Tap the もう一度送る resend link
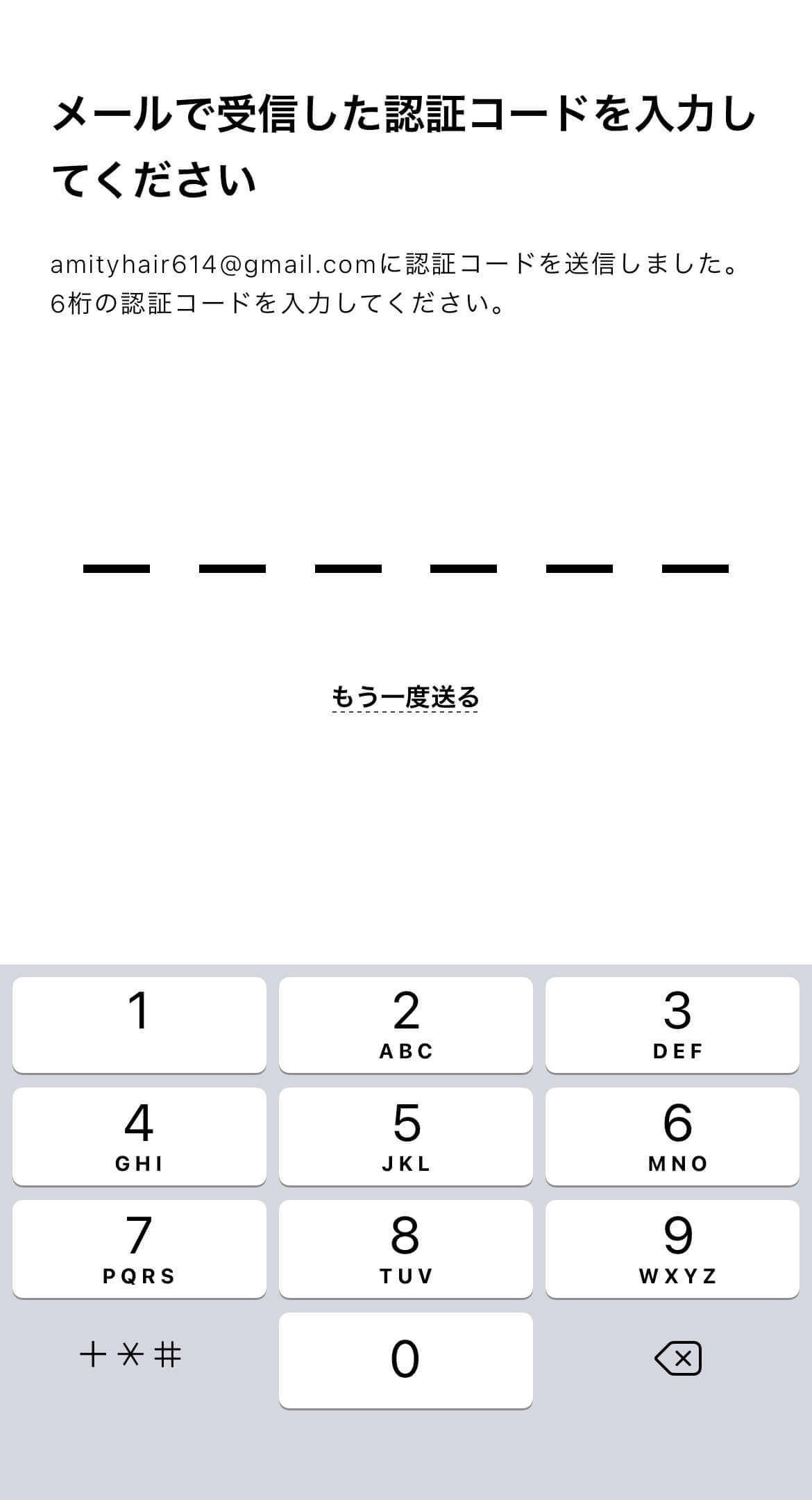The height and width of the screenshot is (1500, 812). click(405, 697)
